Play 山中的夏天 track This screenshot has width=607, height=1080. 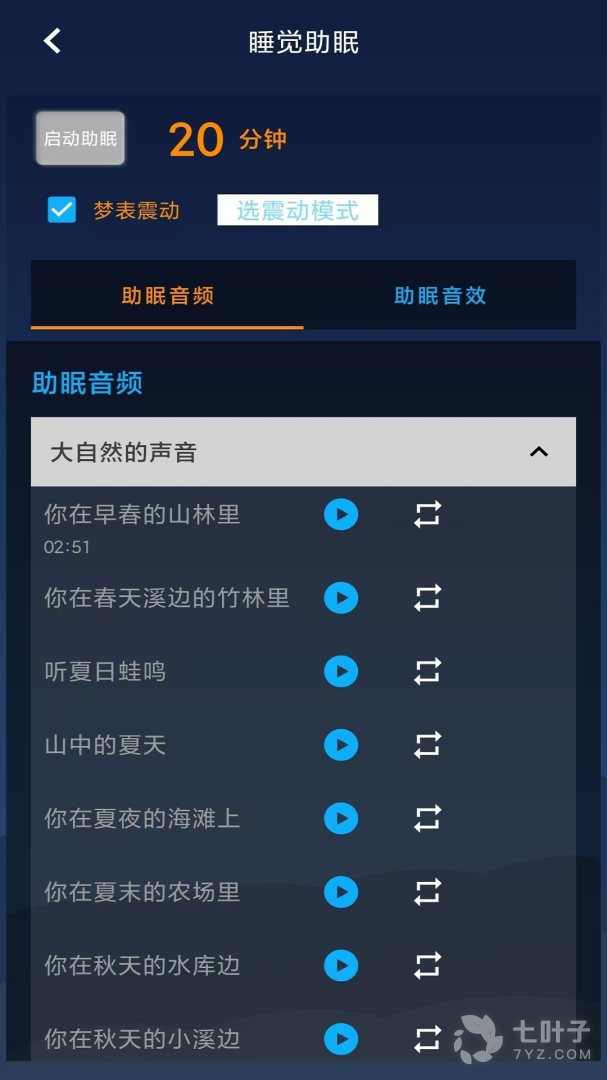pyautogui.click(x=341, y=745)
